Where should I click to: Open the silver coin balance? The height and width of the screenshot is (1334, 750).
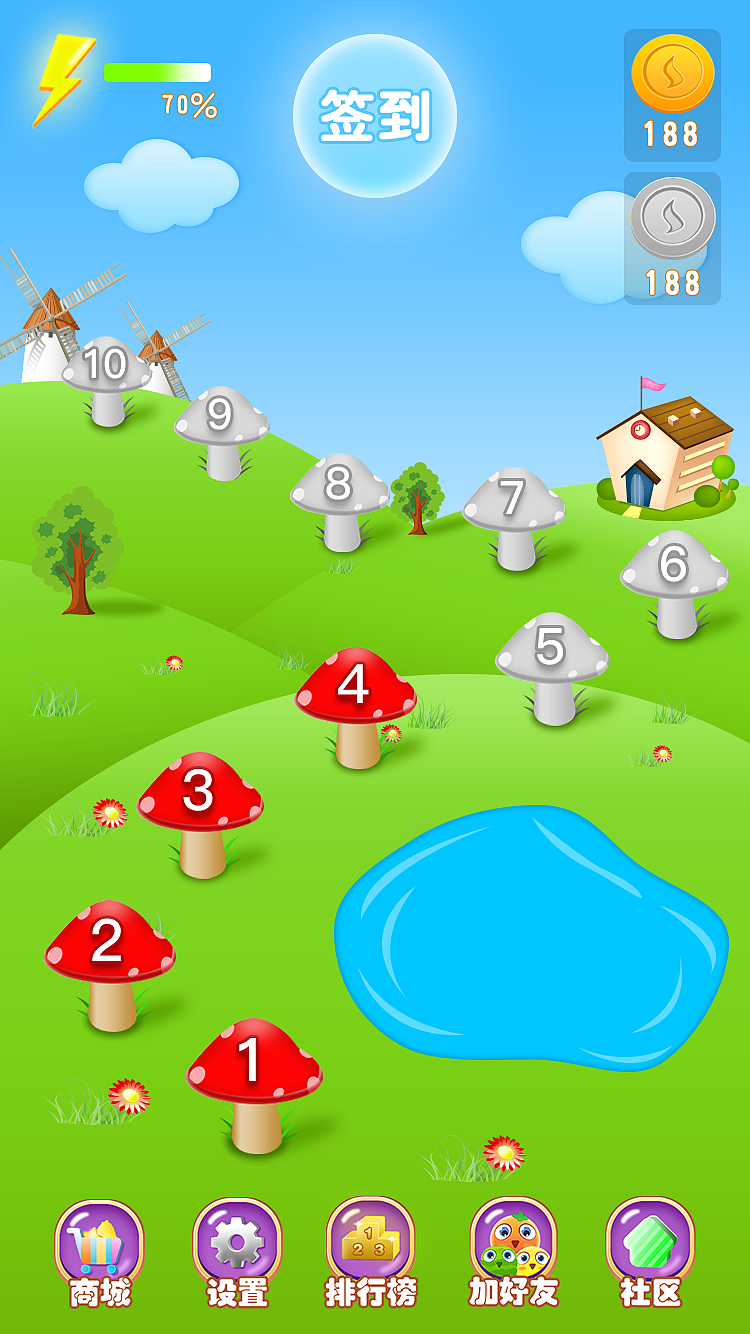(672, 238)
